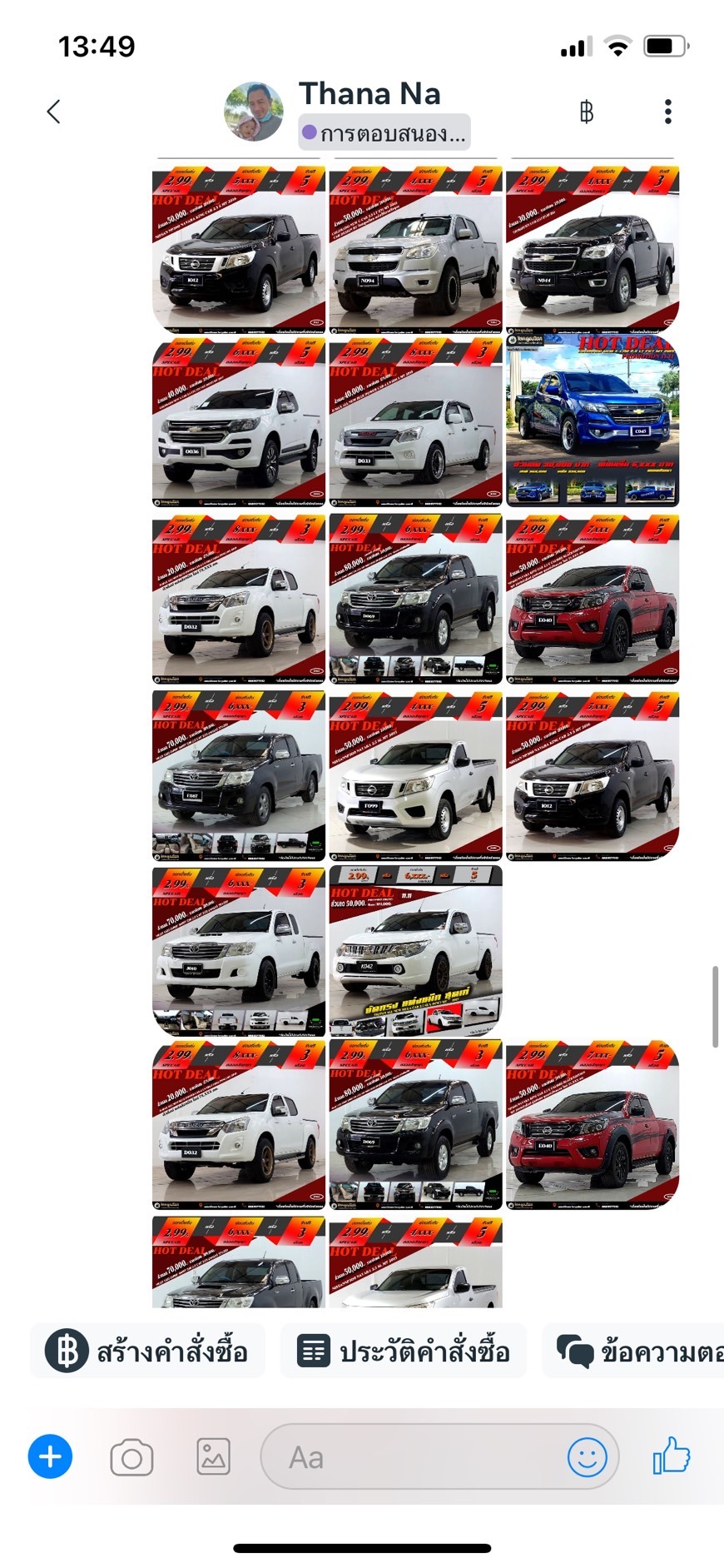724x1568 pixels.
Task: Tap the การตอบสนอง label chip
Action: (x=384, y=132)
